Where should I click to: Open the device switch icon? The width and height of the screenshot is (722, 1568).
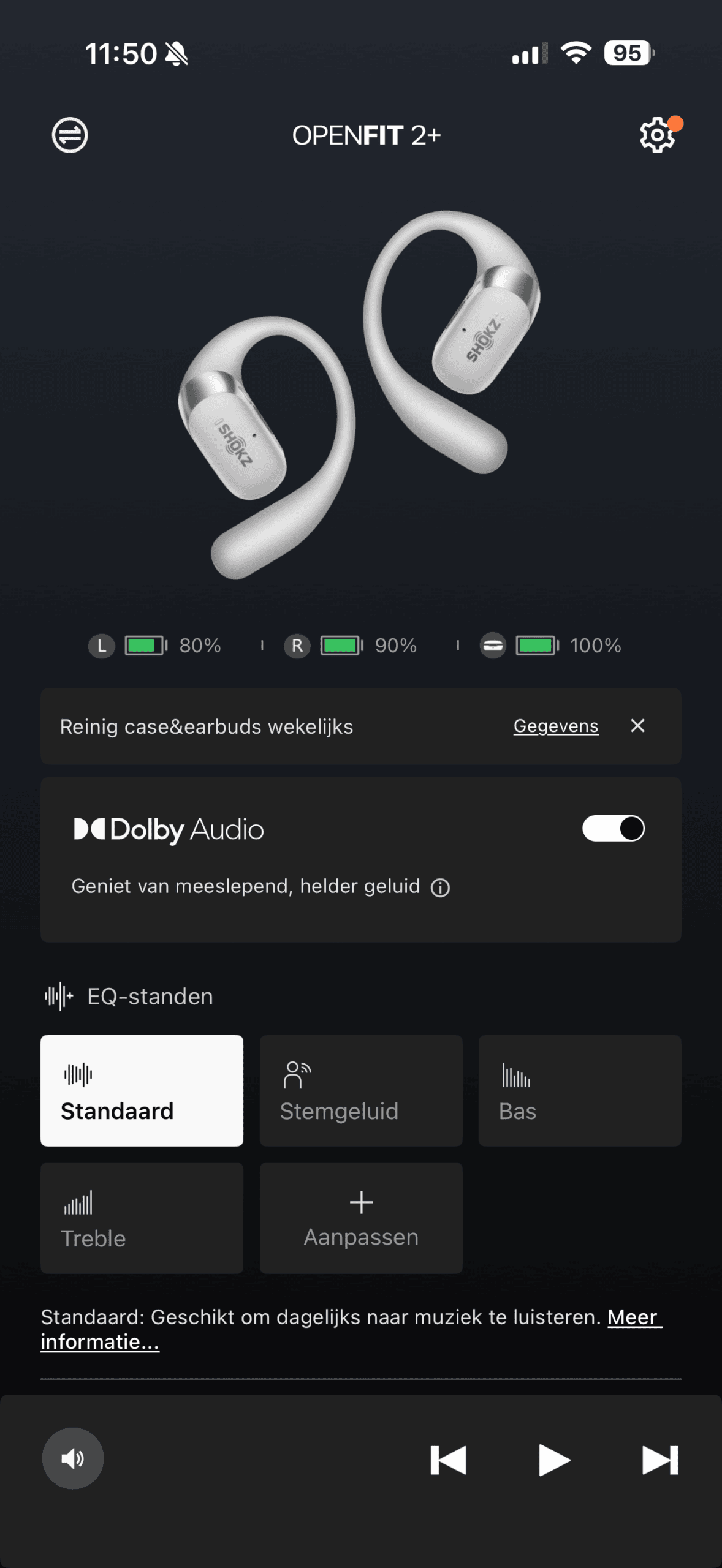click(x=70, y=135)
